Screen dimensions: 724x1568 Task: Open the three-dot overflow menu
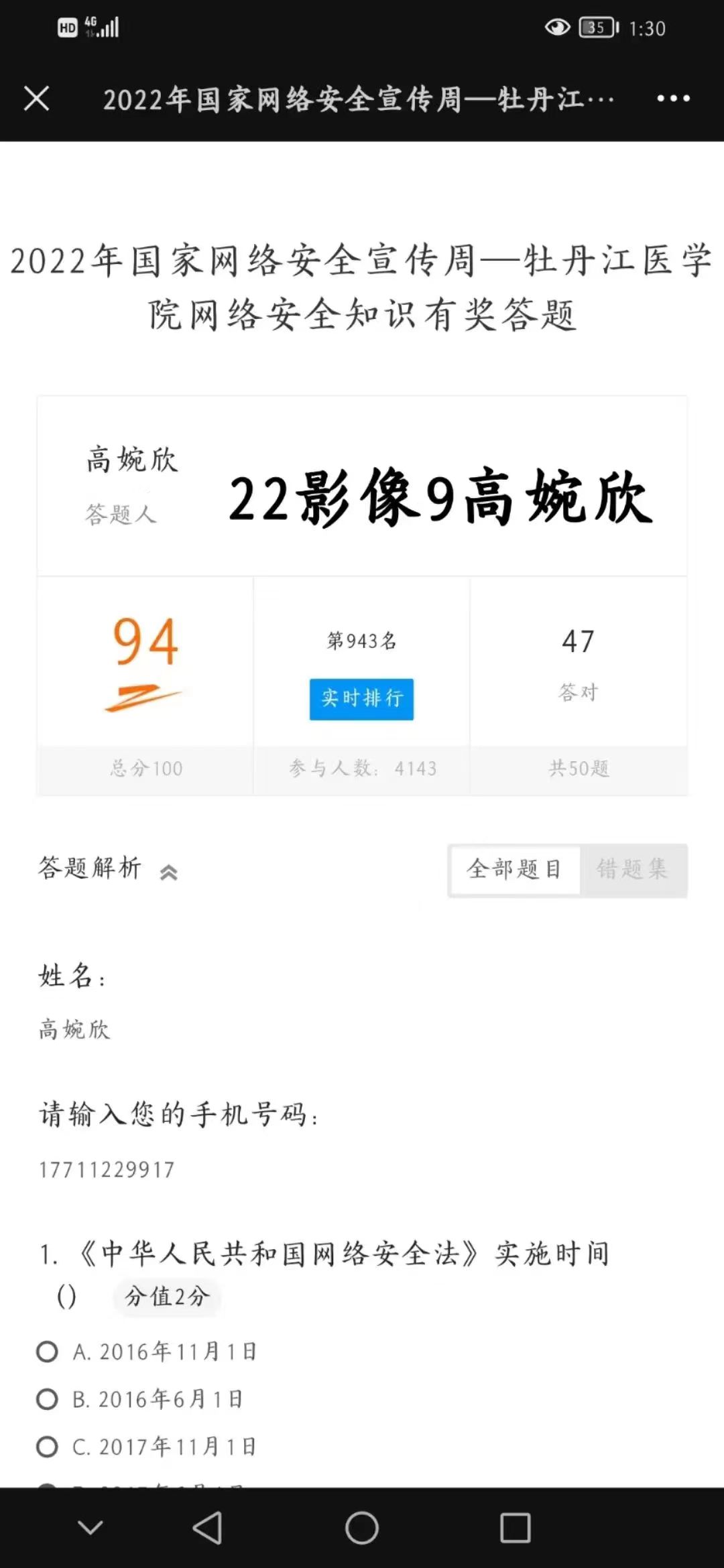click(x=673, y=99)
